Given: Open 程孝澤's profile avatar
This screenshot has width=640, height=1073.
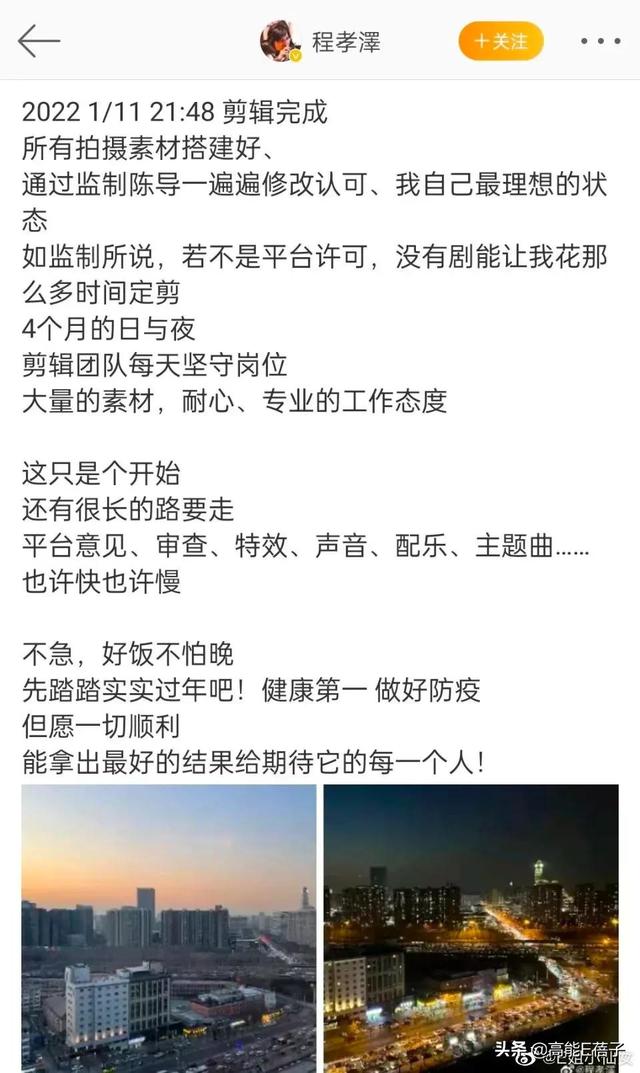Looking at the screenshot, I should pyautogui.click(x=280, y=41).
